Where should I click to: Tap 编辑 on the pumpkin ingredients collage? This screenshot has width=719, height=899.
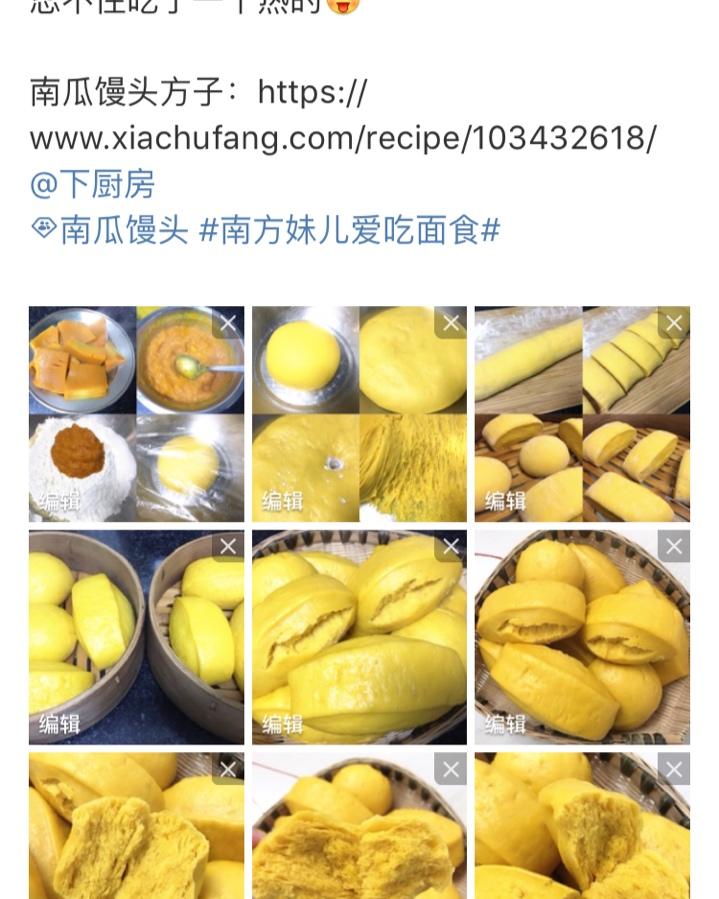click(x=59, y=501)
